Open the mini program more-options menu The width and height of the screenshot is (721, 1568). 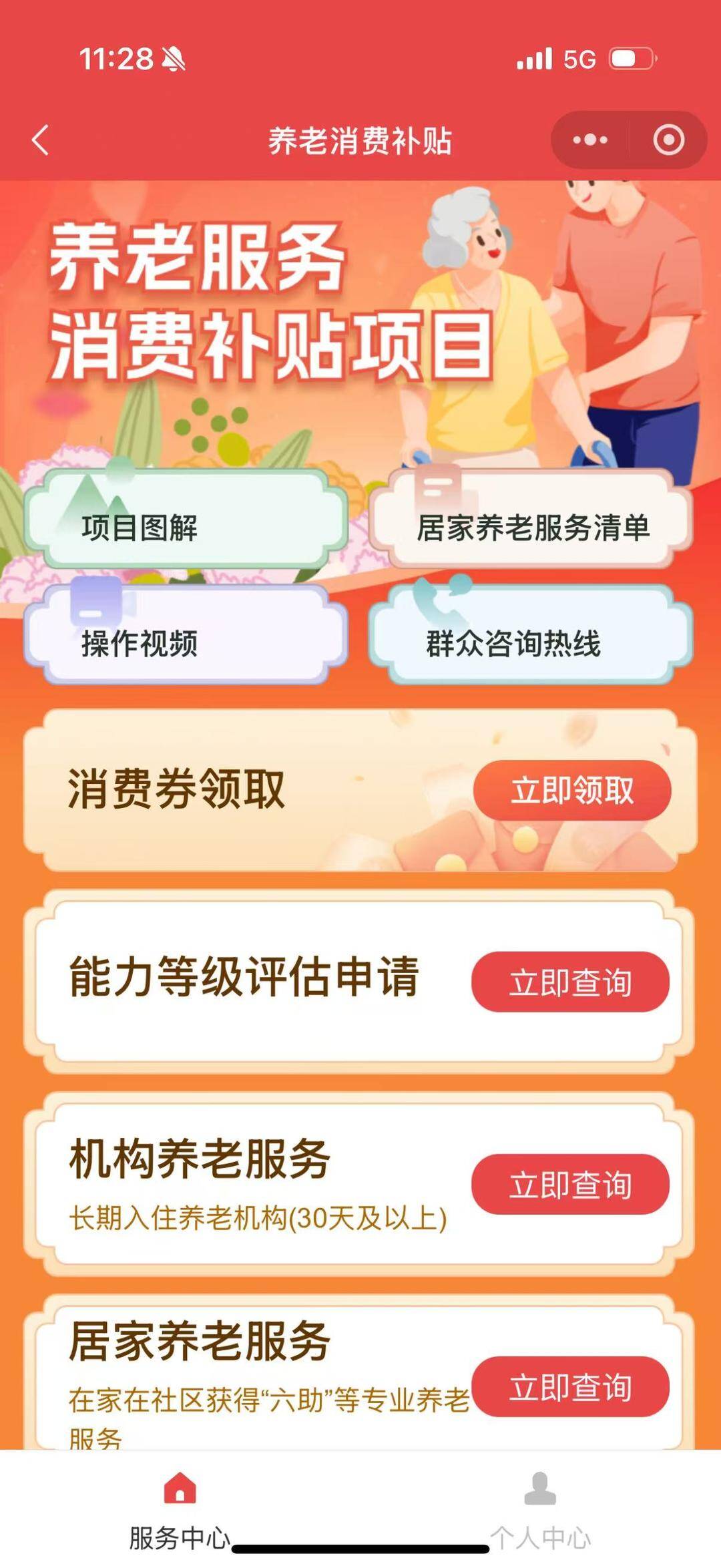pos(590,140)
